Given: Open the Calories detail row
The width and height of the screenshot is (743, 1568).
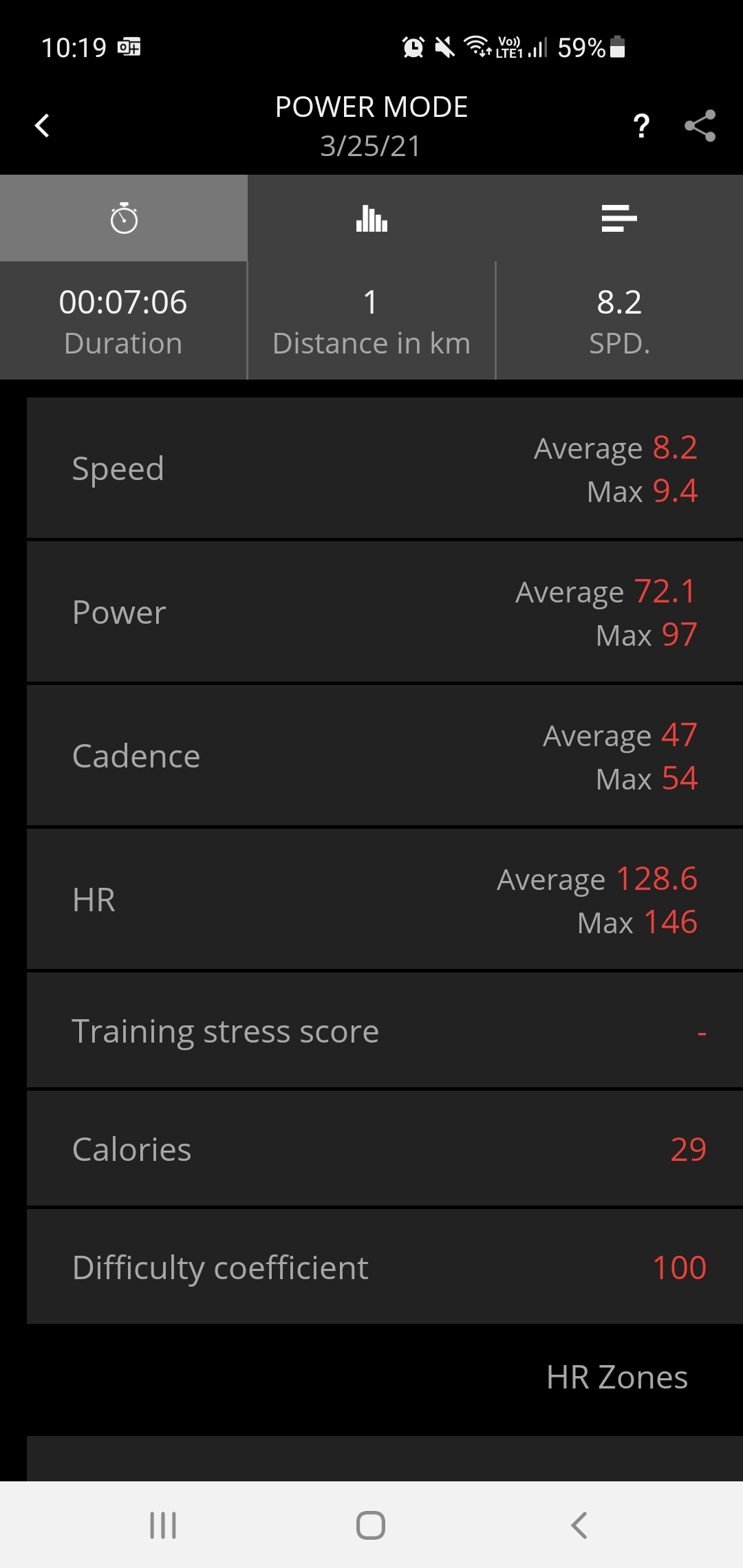Looking at the screenshot, I should pyautogui.click(x=371, y=1148).
